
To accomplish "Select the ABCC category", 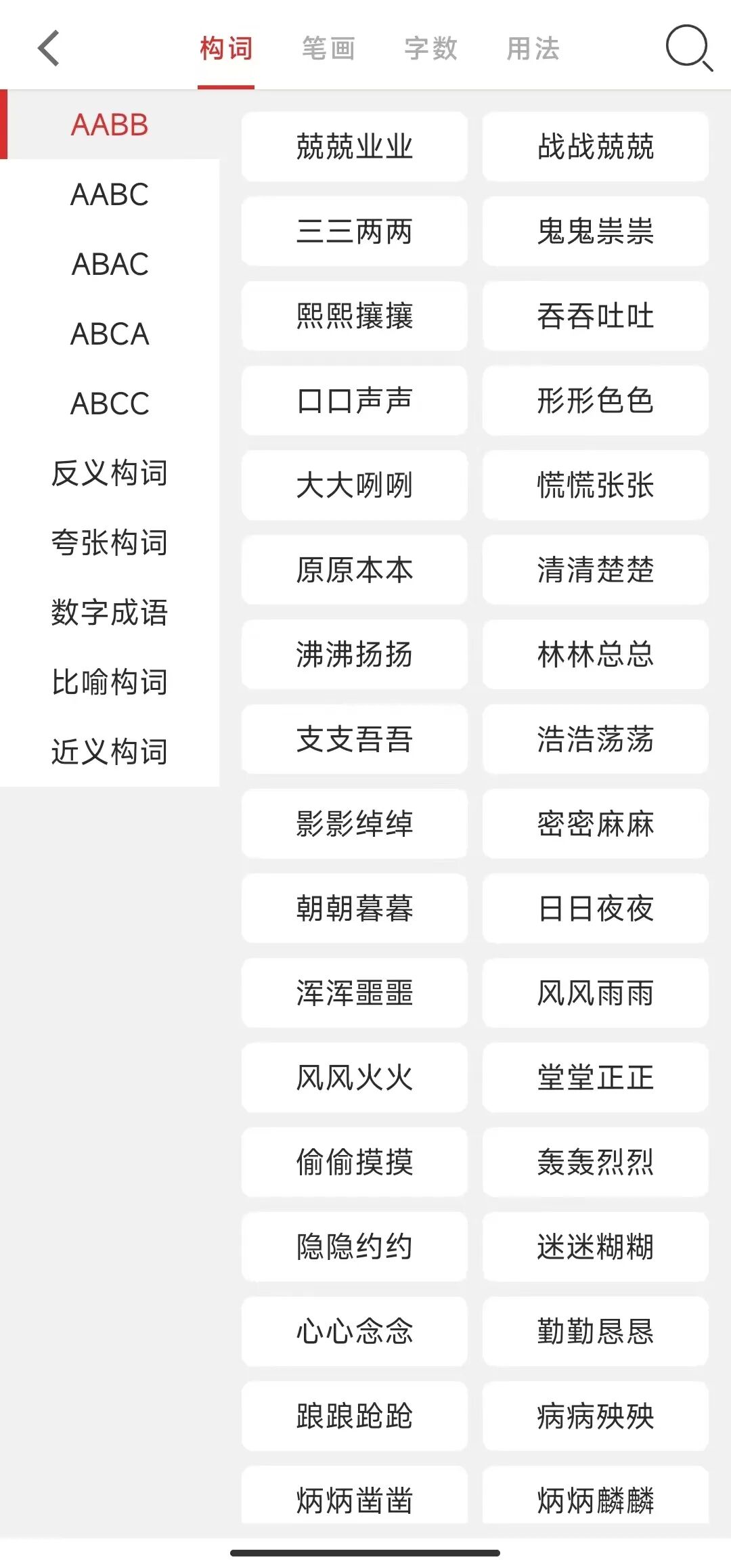I will pos(110,405).
